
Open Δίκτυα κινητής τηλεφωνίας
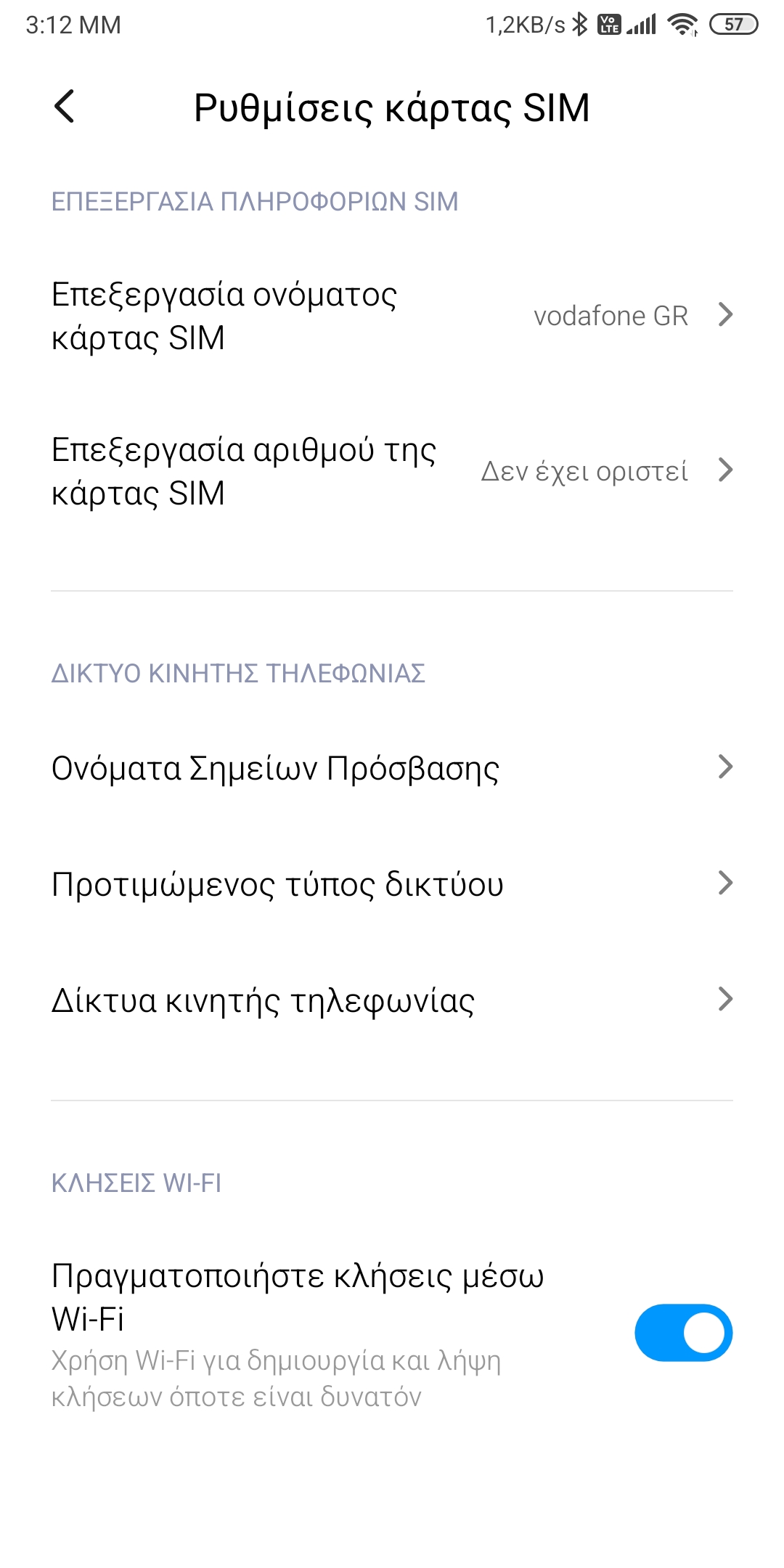pyautogui.click(x=392, y=1000)
